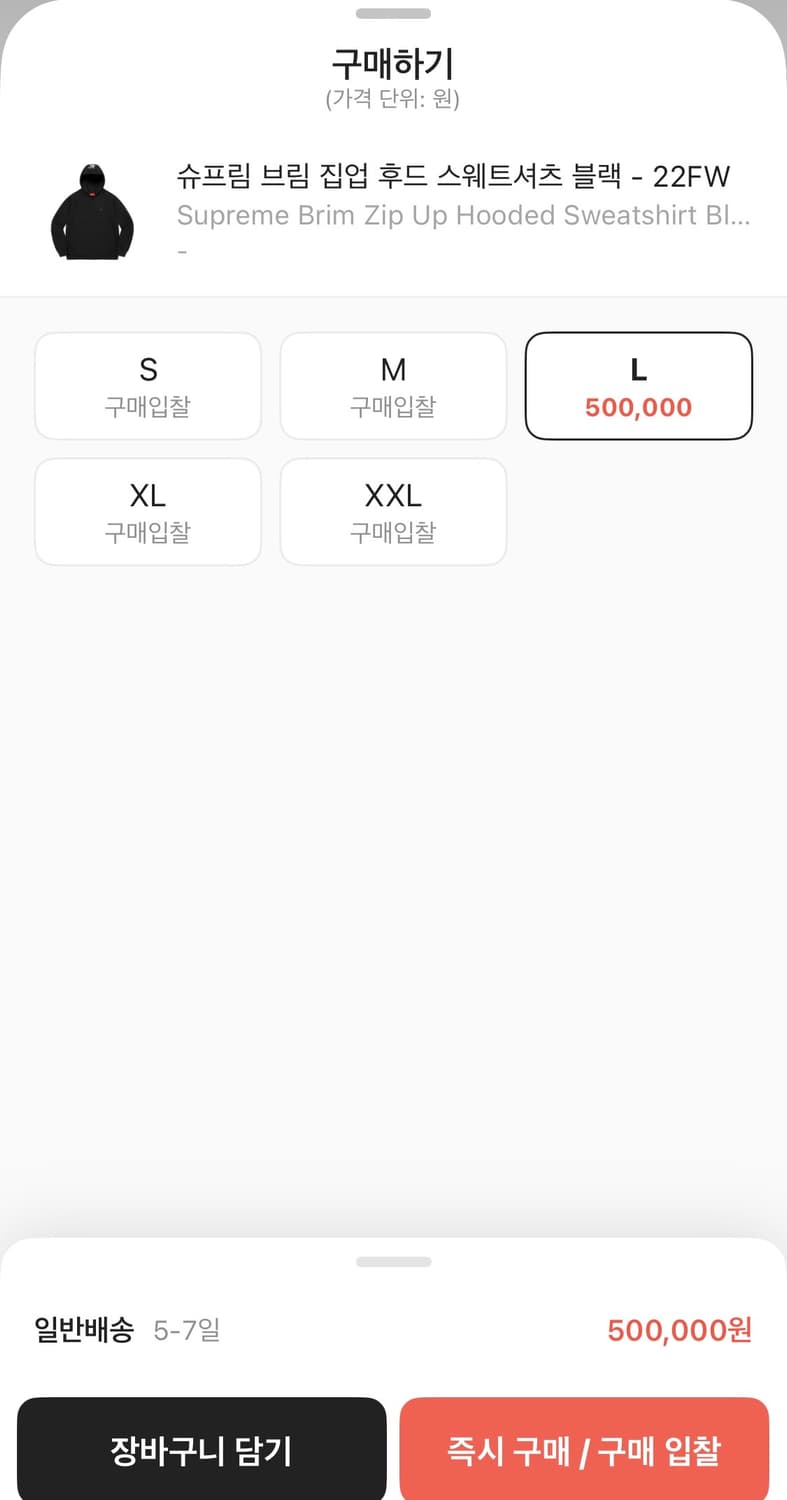Viewport: 787px width, 1500px height.
Task: Choose the XXL size option
Action: (393, 512)
